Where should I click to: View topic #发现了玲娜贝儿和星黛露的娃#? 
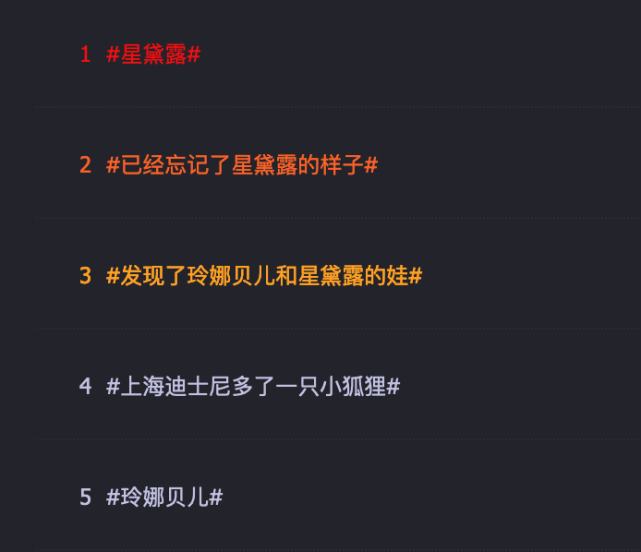[x=264, y=276]
